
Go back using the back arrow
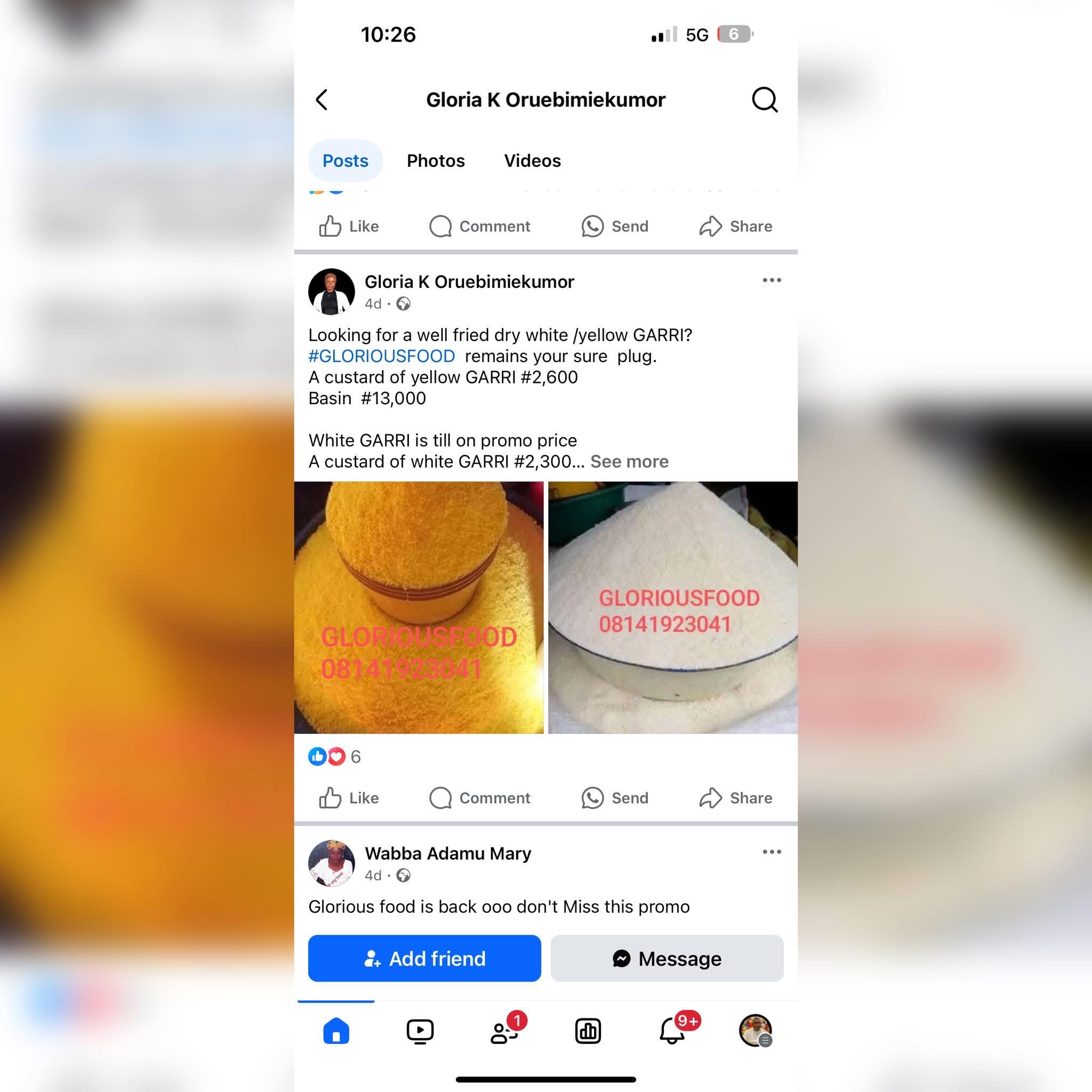pyautogui.click(x=322, y=100)
